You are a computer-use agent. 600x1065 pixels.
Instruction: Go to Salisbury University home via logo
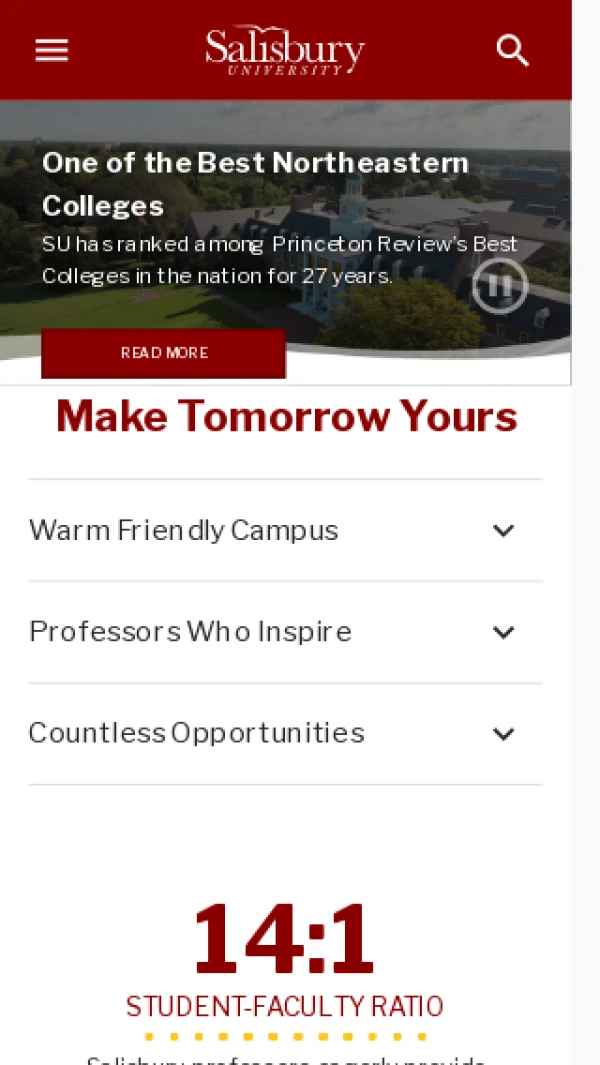tap(285, 50)
